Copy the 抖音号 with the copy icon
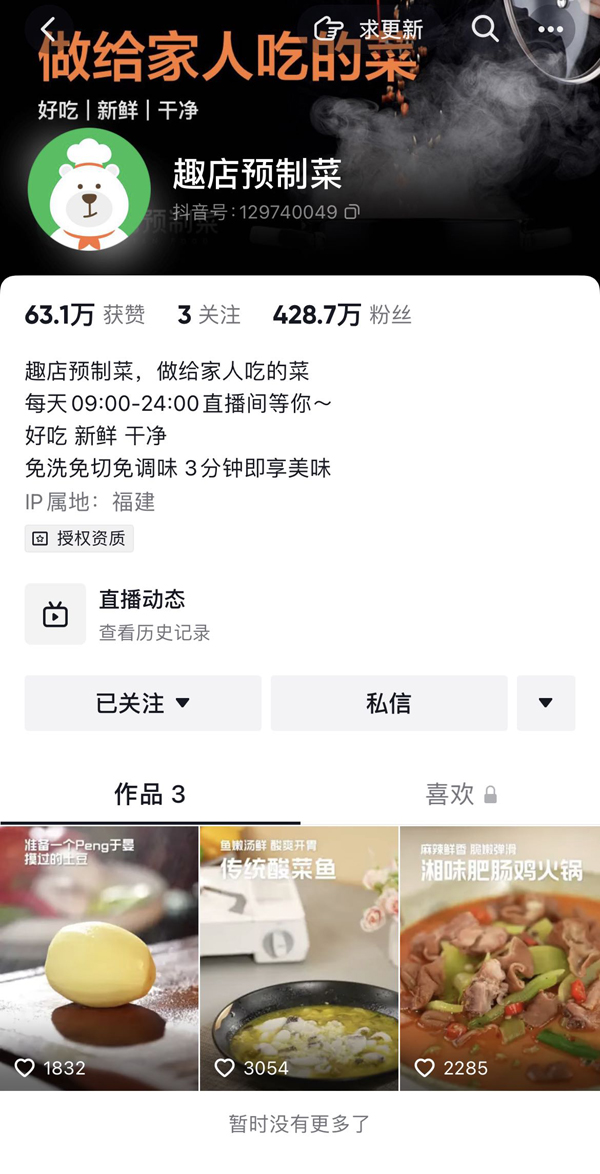 [x=351, y=212]
